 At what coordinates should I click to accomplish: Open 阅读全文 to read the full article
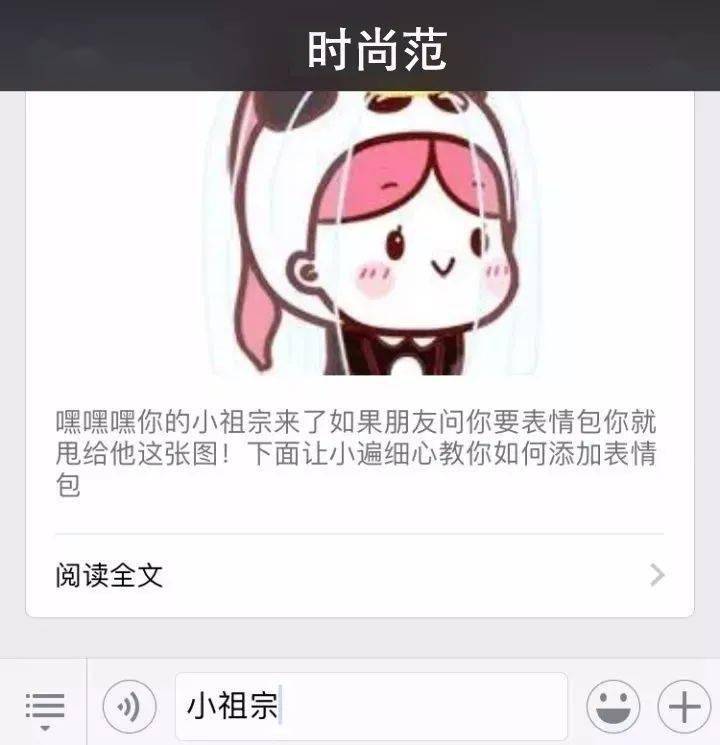click(x=358, y=576)
